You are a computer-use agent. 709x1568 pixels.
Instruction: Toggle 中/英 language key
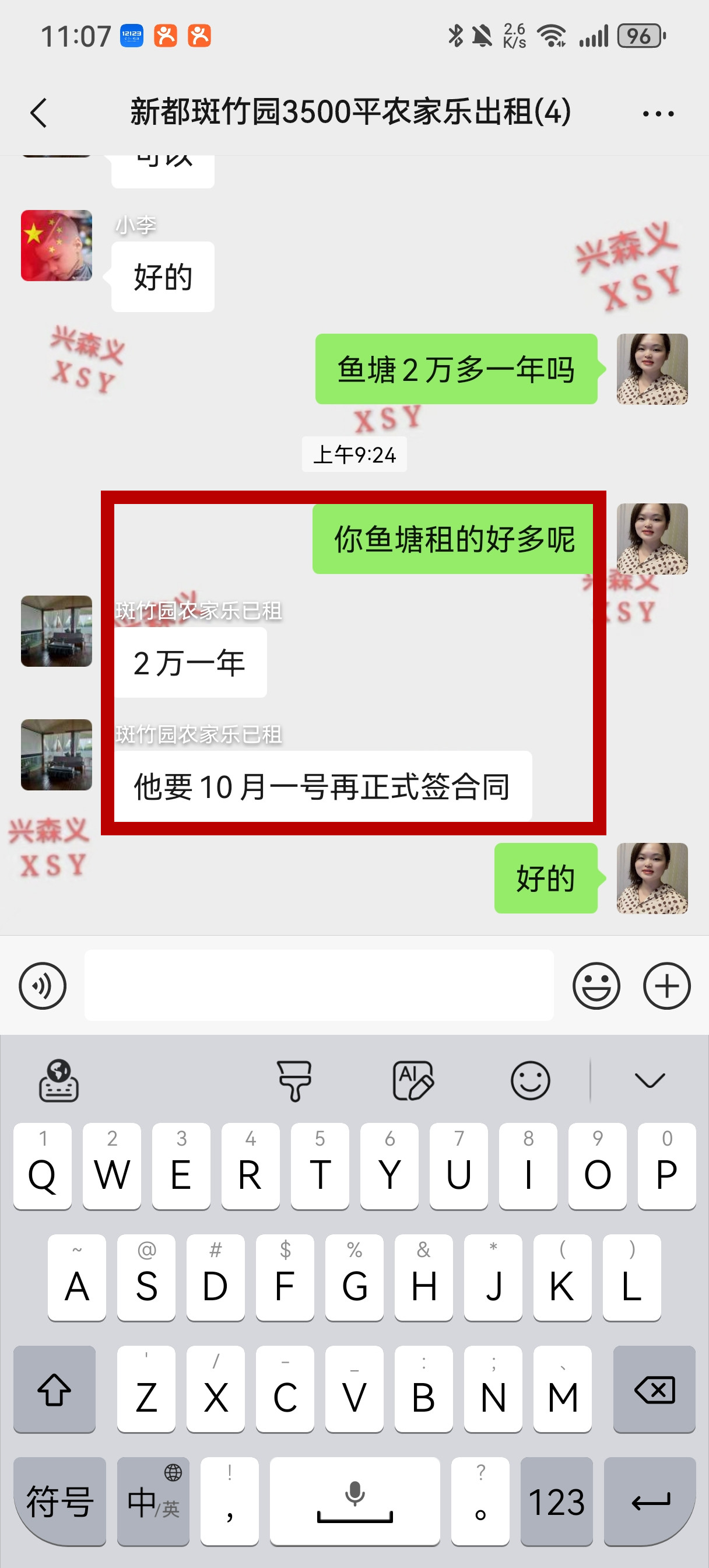[x=153, y=1501]
